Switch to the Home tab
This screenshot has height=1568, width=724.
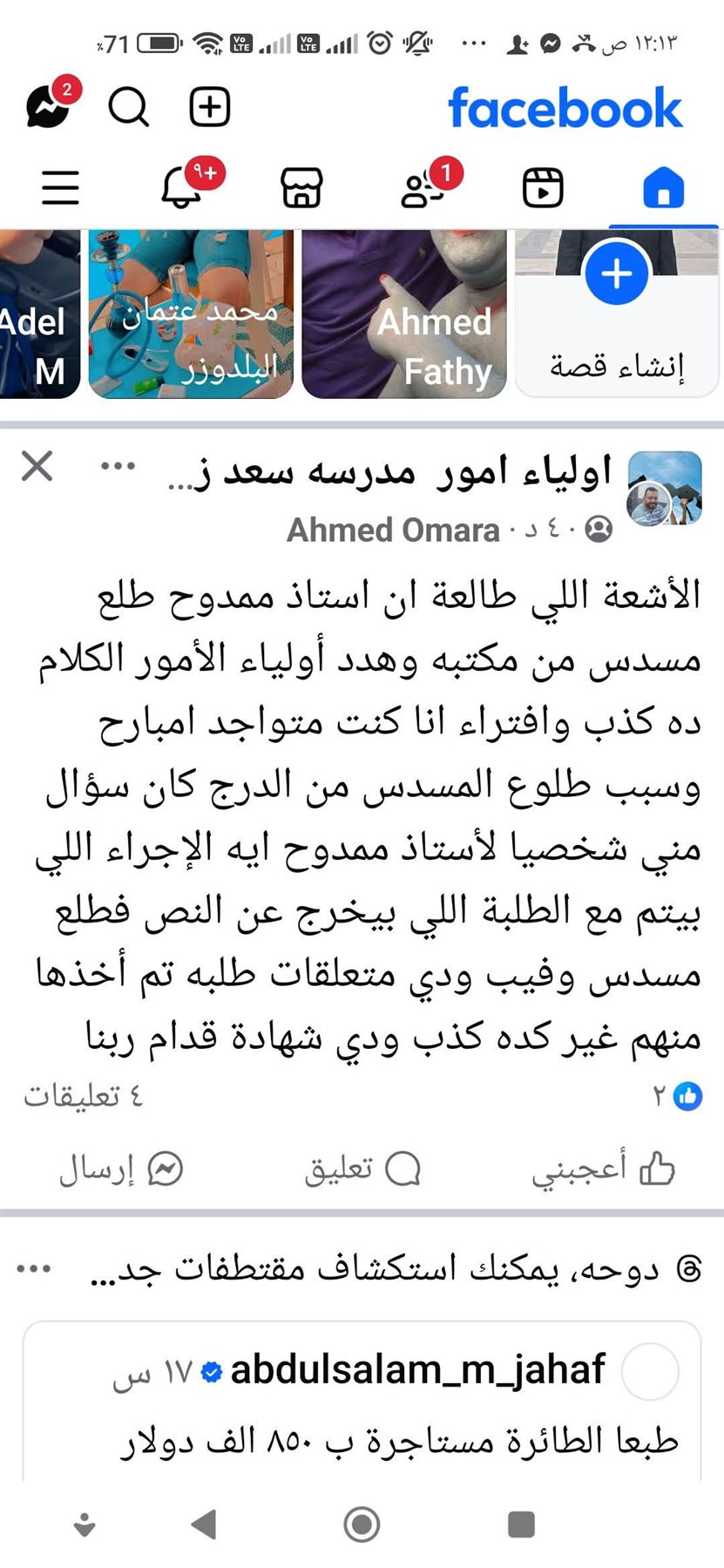[x=663, y=188]
